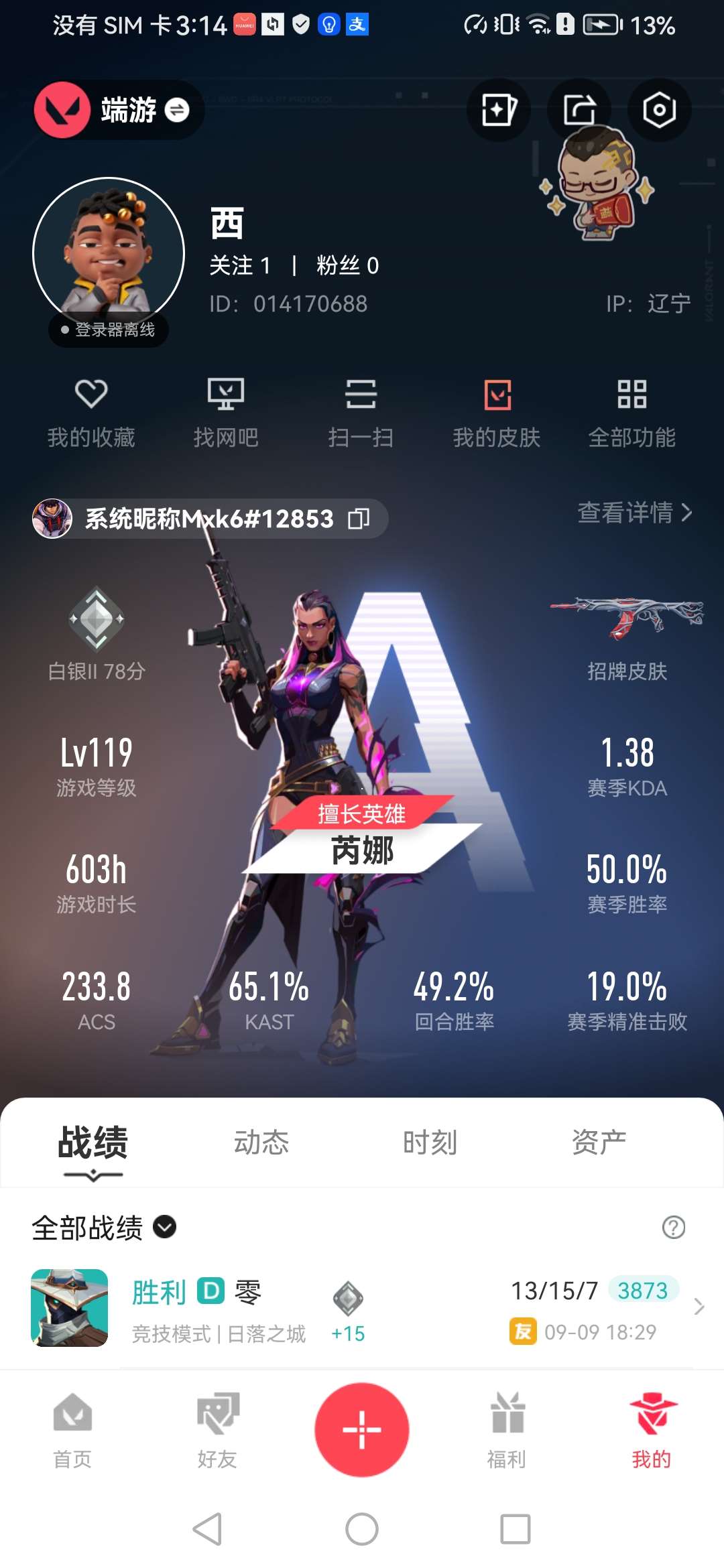
Task: Go to the 首页 home tab
Action: (72, 1431)
